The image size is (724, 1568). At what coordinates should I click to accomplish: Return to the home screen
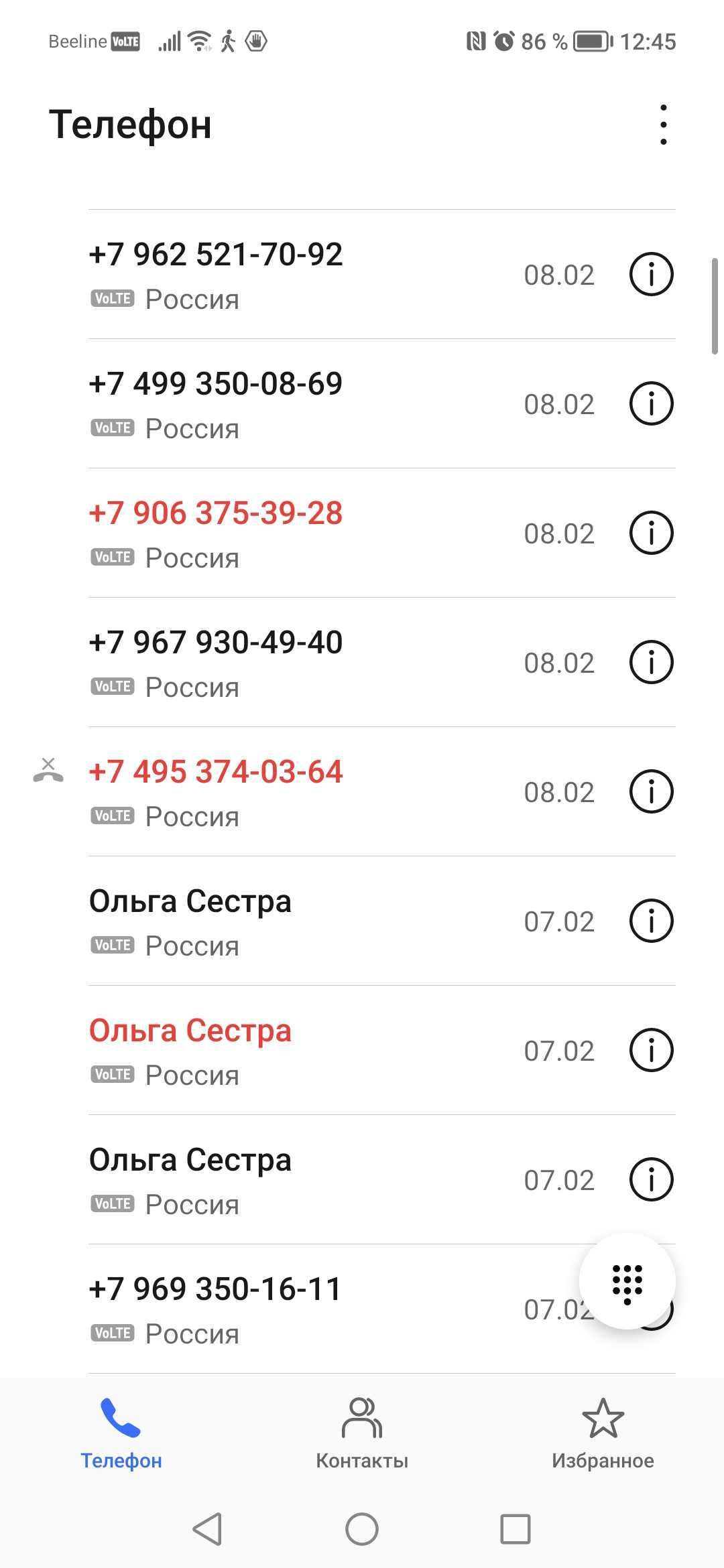pos(362,1529)
